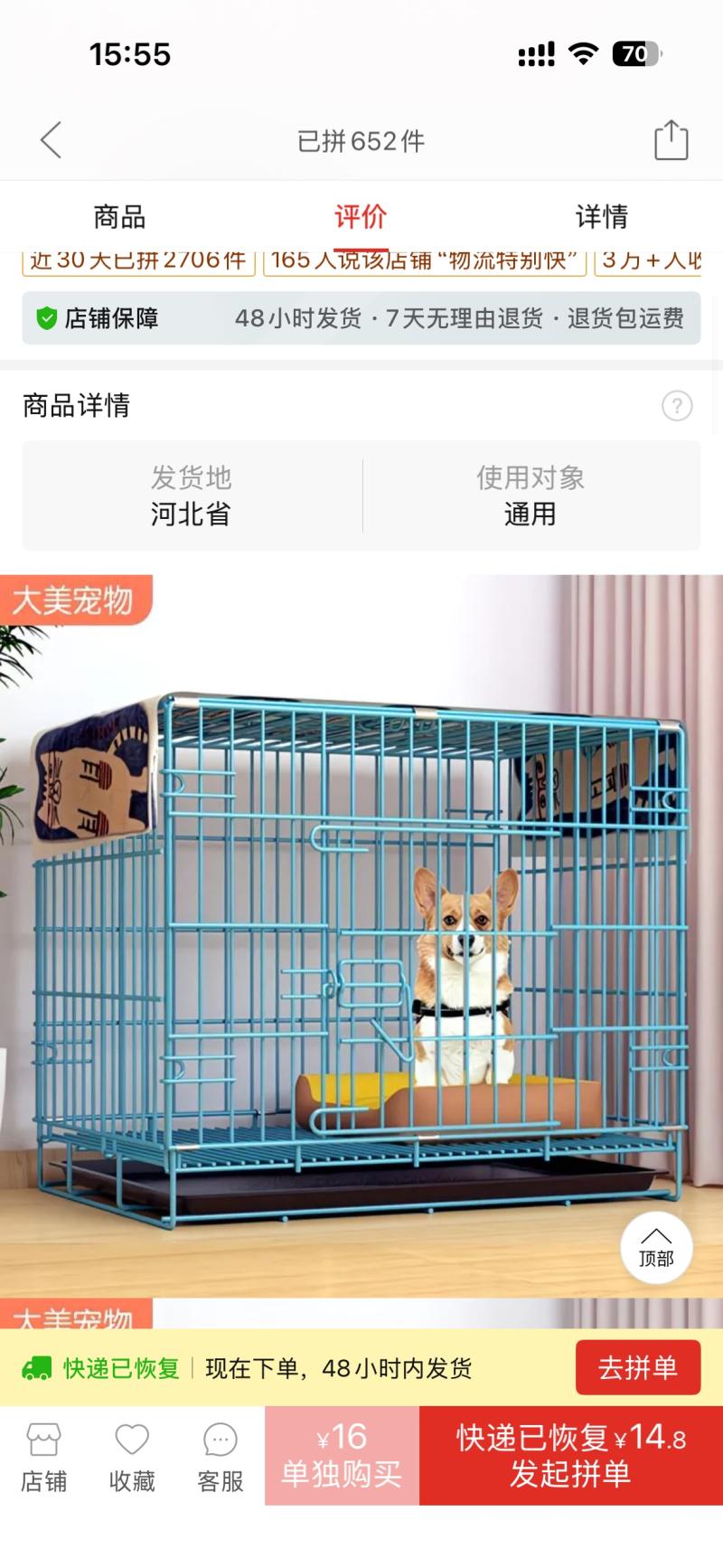The height and width of the screenshot is (1568, 723).
Task: Start group buy 发起拼单 at ¥14.8
Action: click(x=571, y=1456)
